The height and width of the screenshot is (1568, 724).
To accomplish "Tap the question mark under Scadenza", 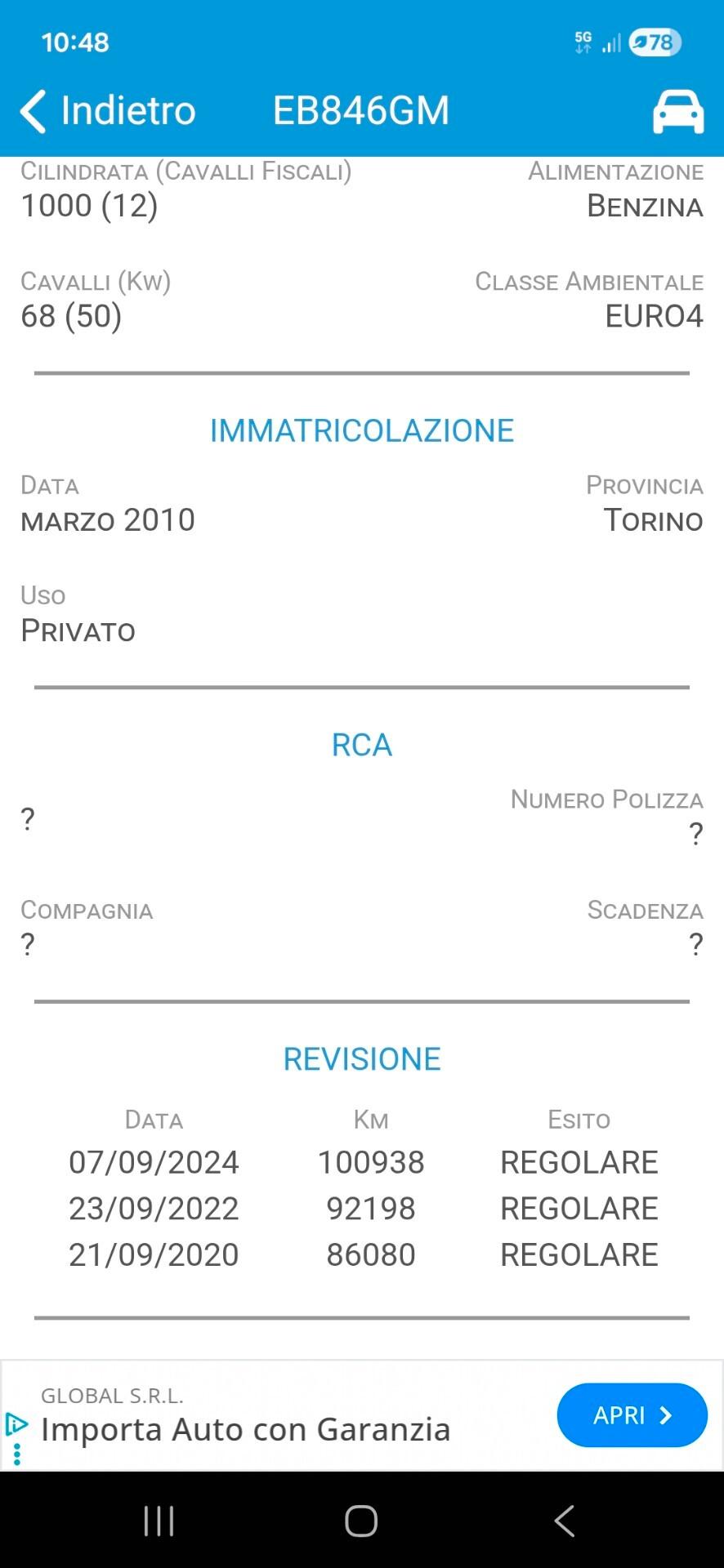I will coord(695,945).
